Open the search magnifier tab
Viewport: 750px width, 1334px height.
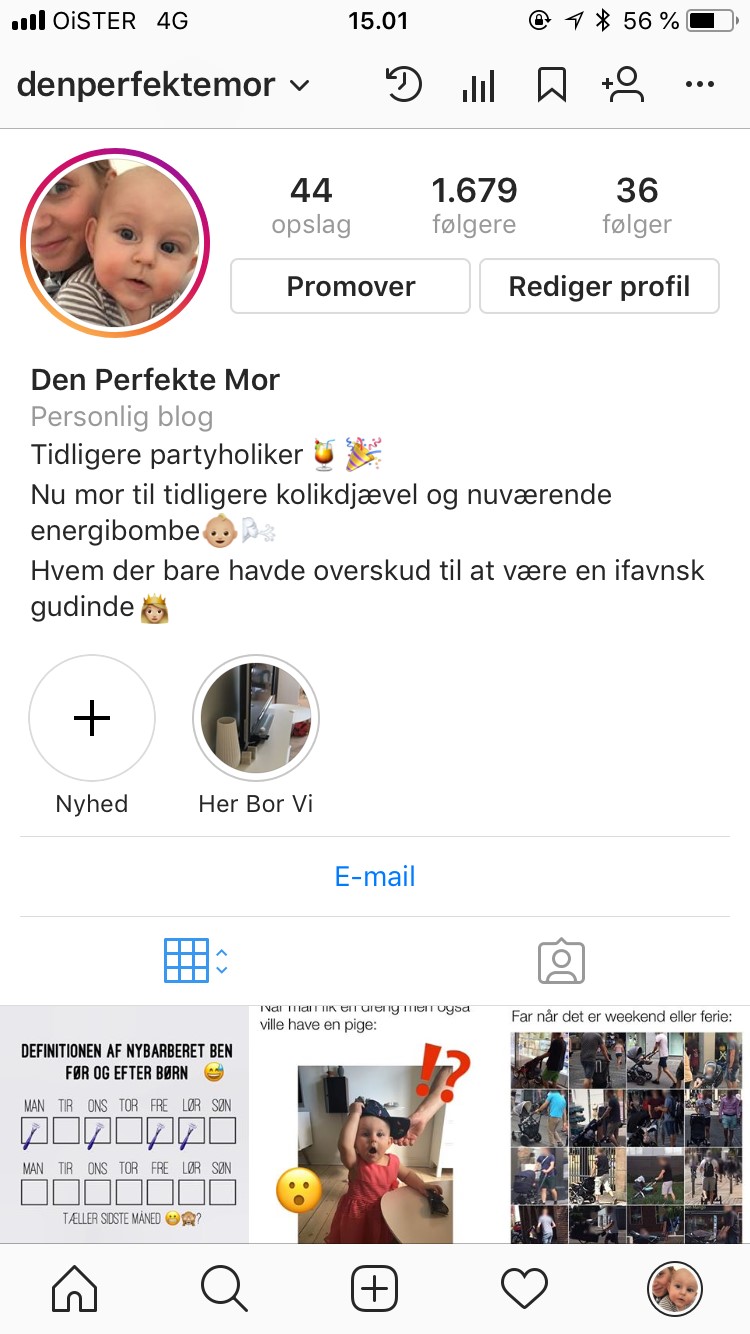pos(224,1289)
